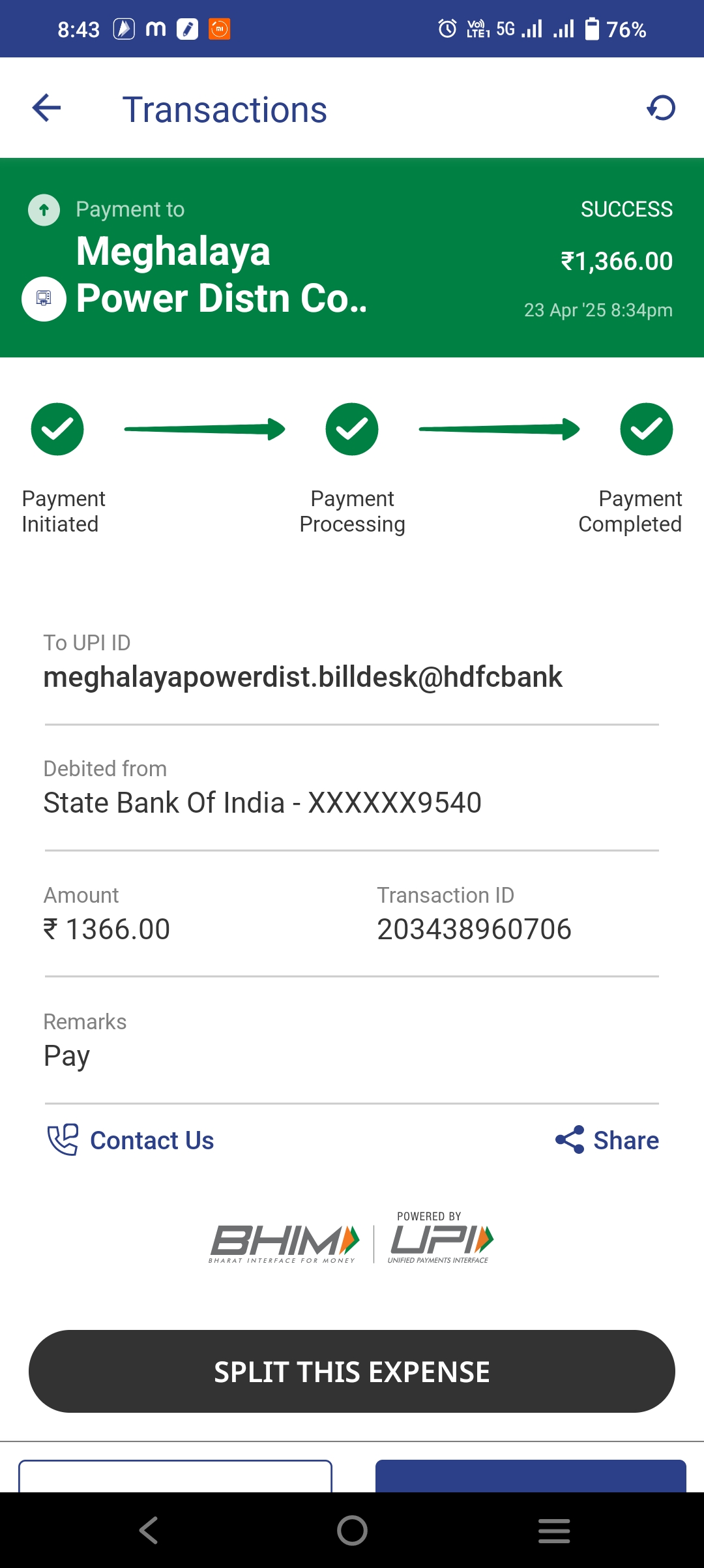The width and height of the screenshot is (704, 1568).
Task: Share this transaction receipt
Action: [607, 1140]
